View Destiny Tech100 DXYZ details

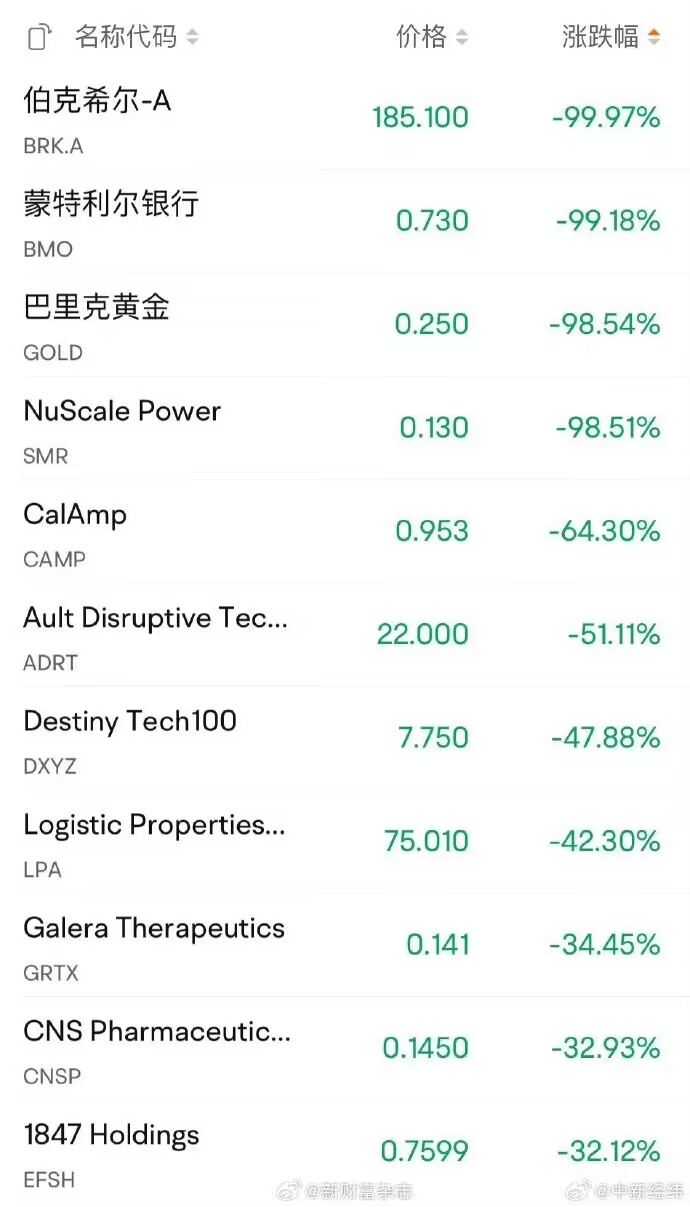pos(345,738)
